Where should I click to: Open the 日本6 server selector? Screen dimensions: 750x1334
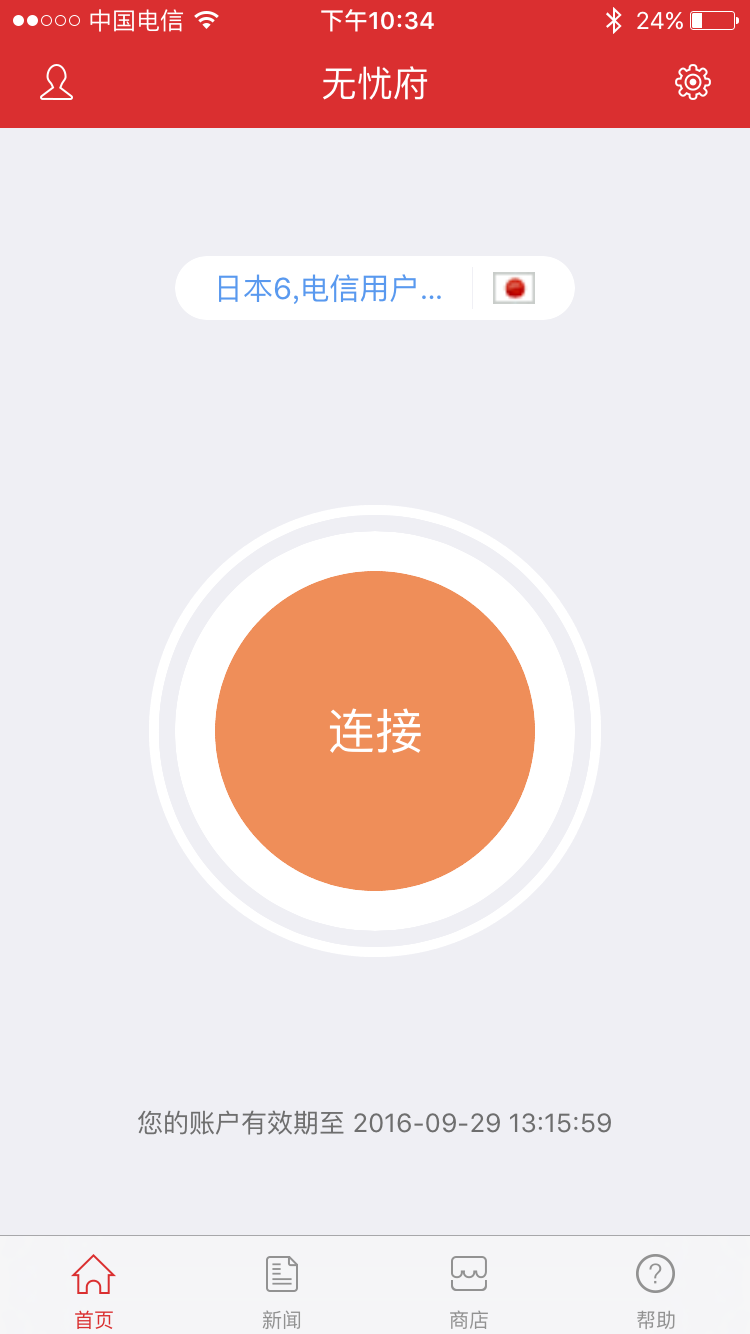pos(374,288)
